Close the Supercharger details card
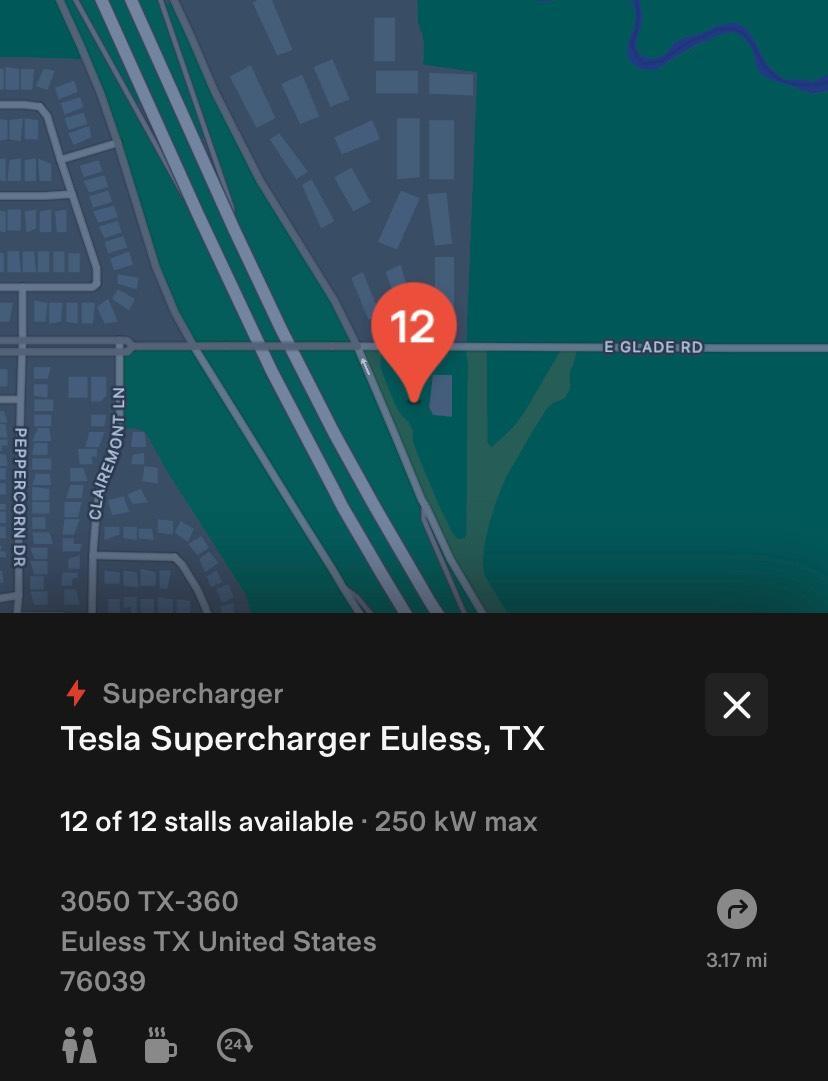 [736, 705]
